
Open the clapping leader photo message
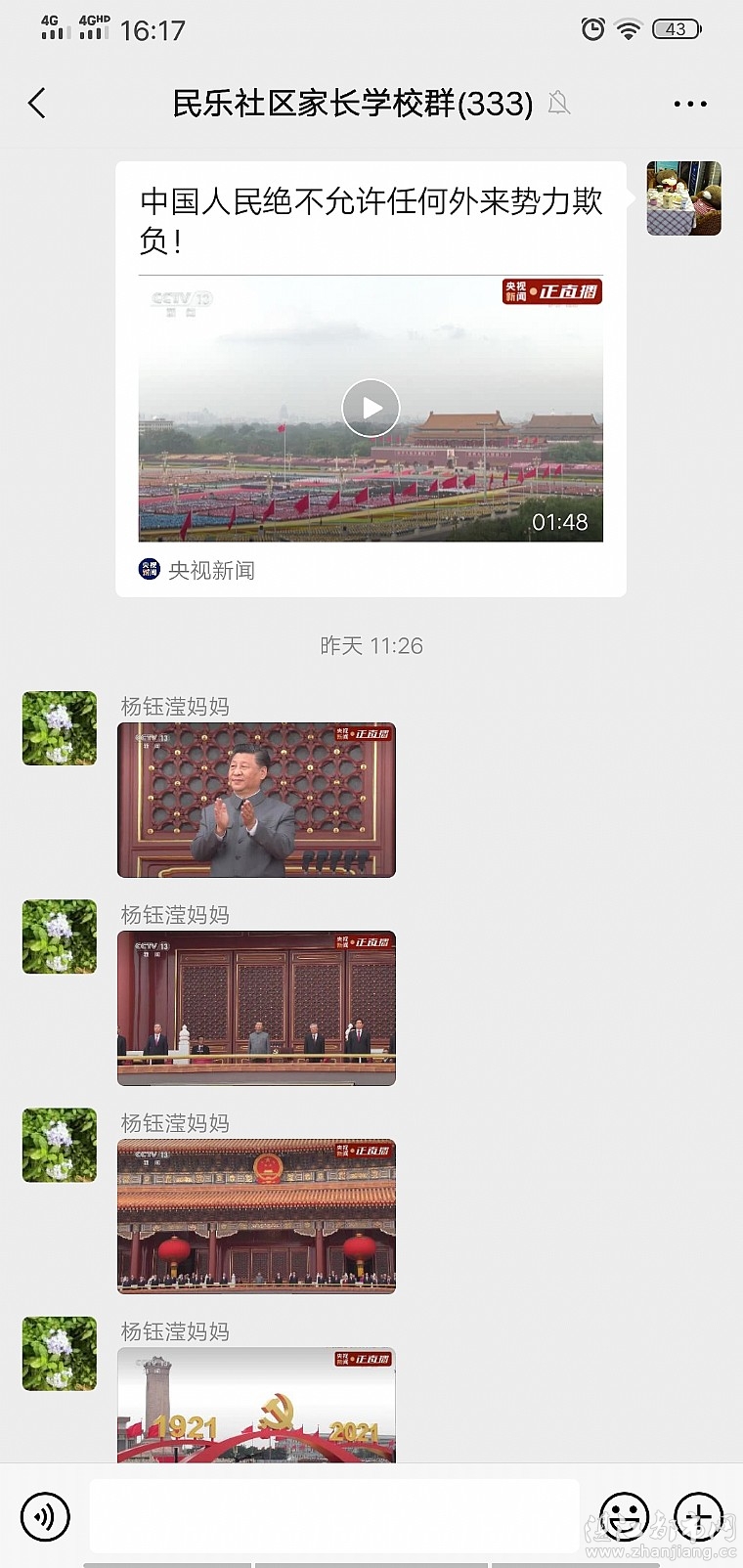point(256,800)
